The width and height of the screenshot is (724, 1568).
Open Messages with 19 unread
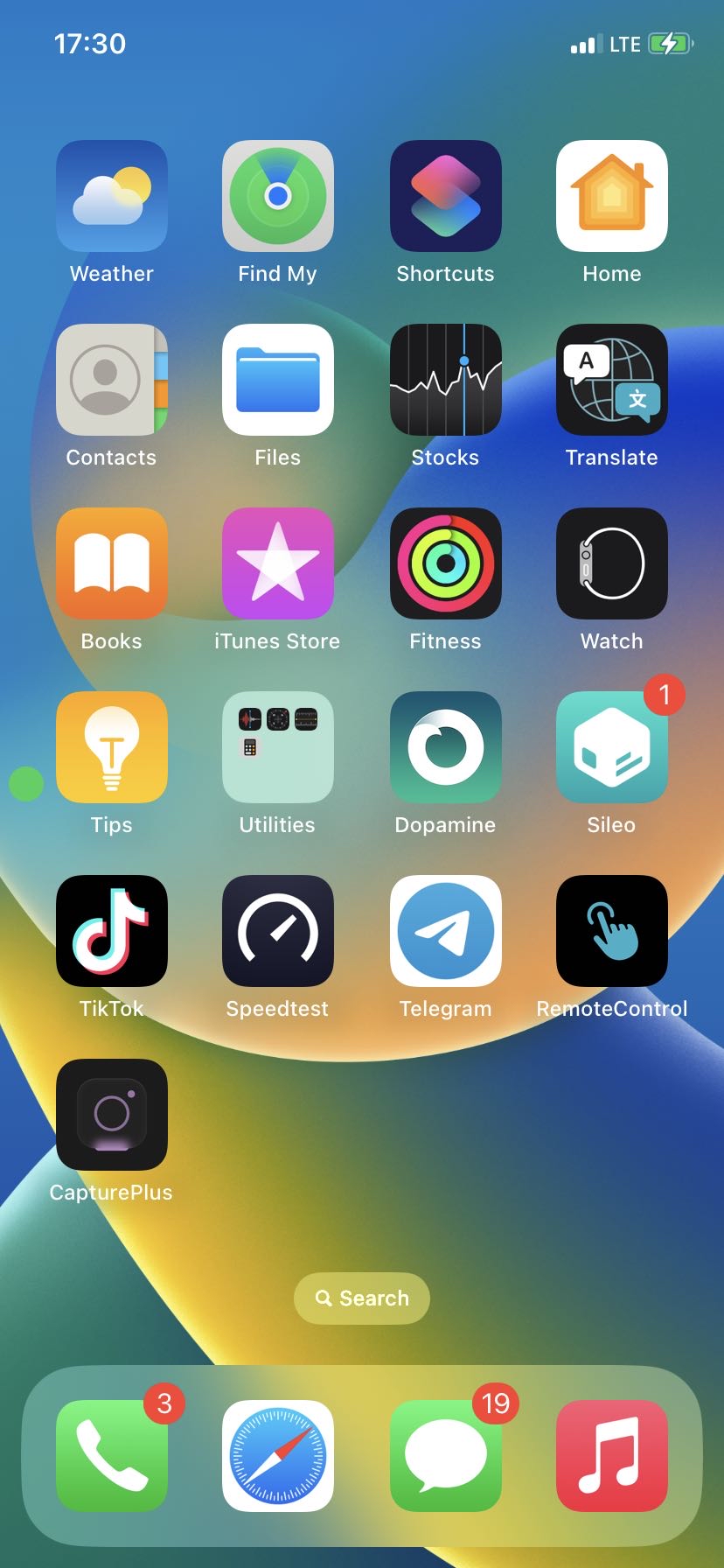(x=446, y=1456)
